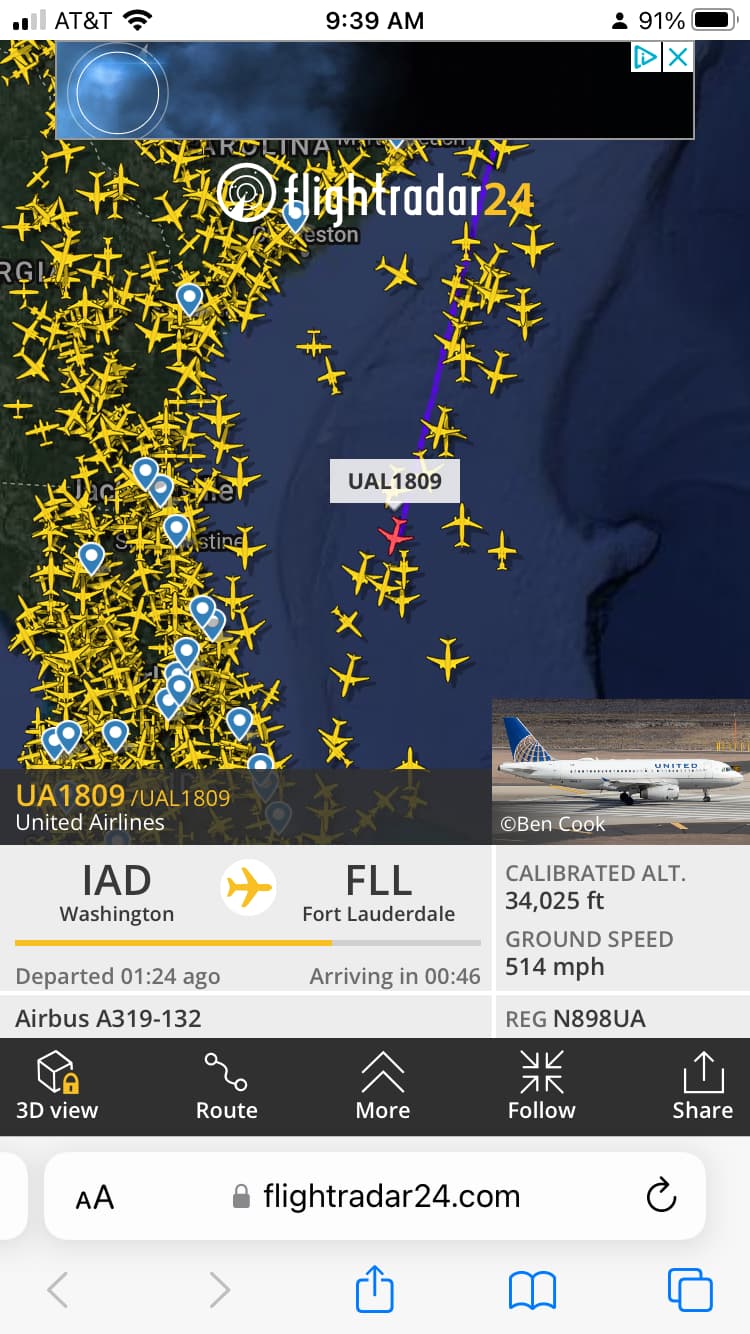
Task: Reload the page in Safari
Action: (661, 1195)
